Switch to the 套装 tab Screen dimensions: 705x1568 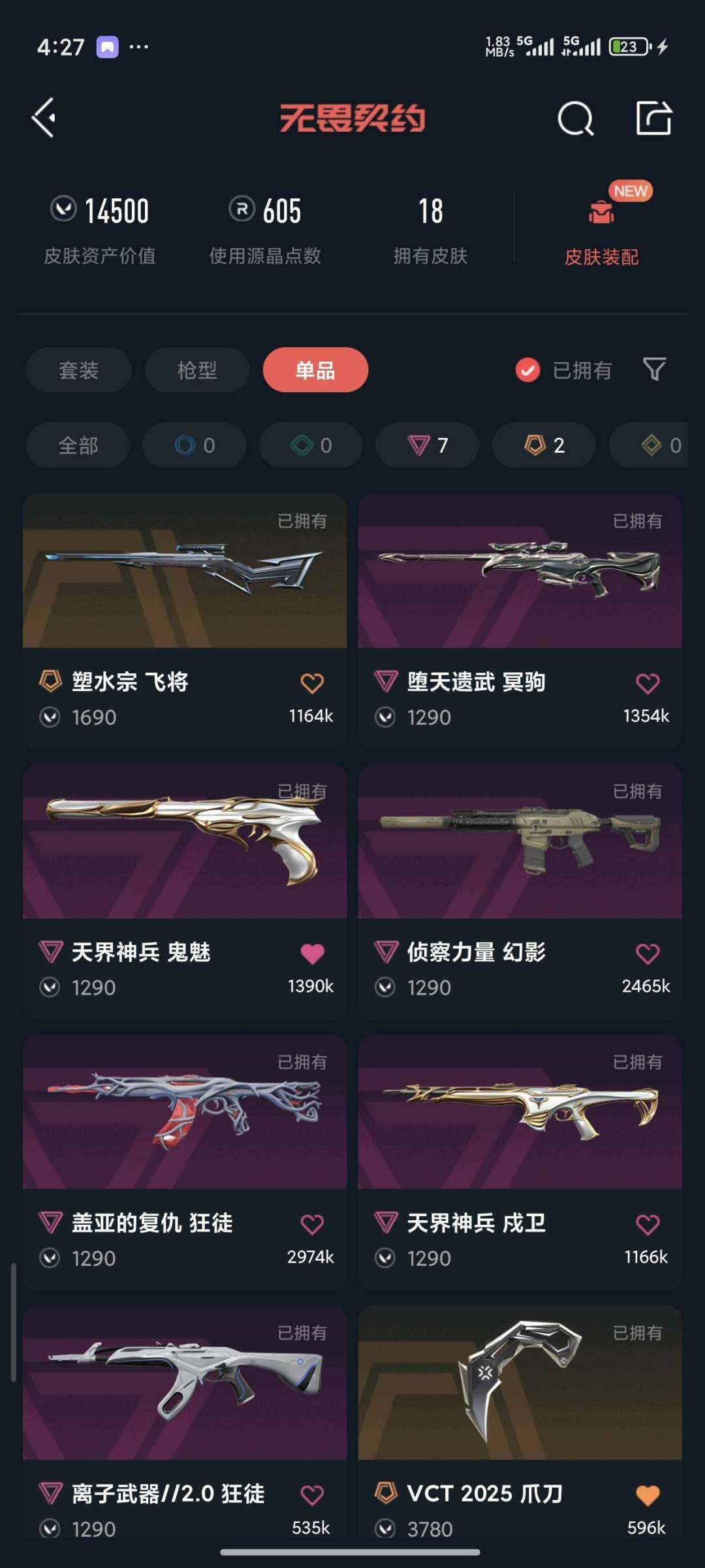[x=78, y=370]
